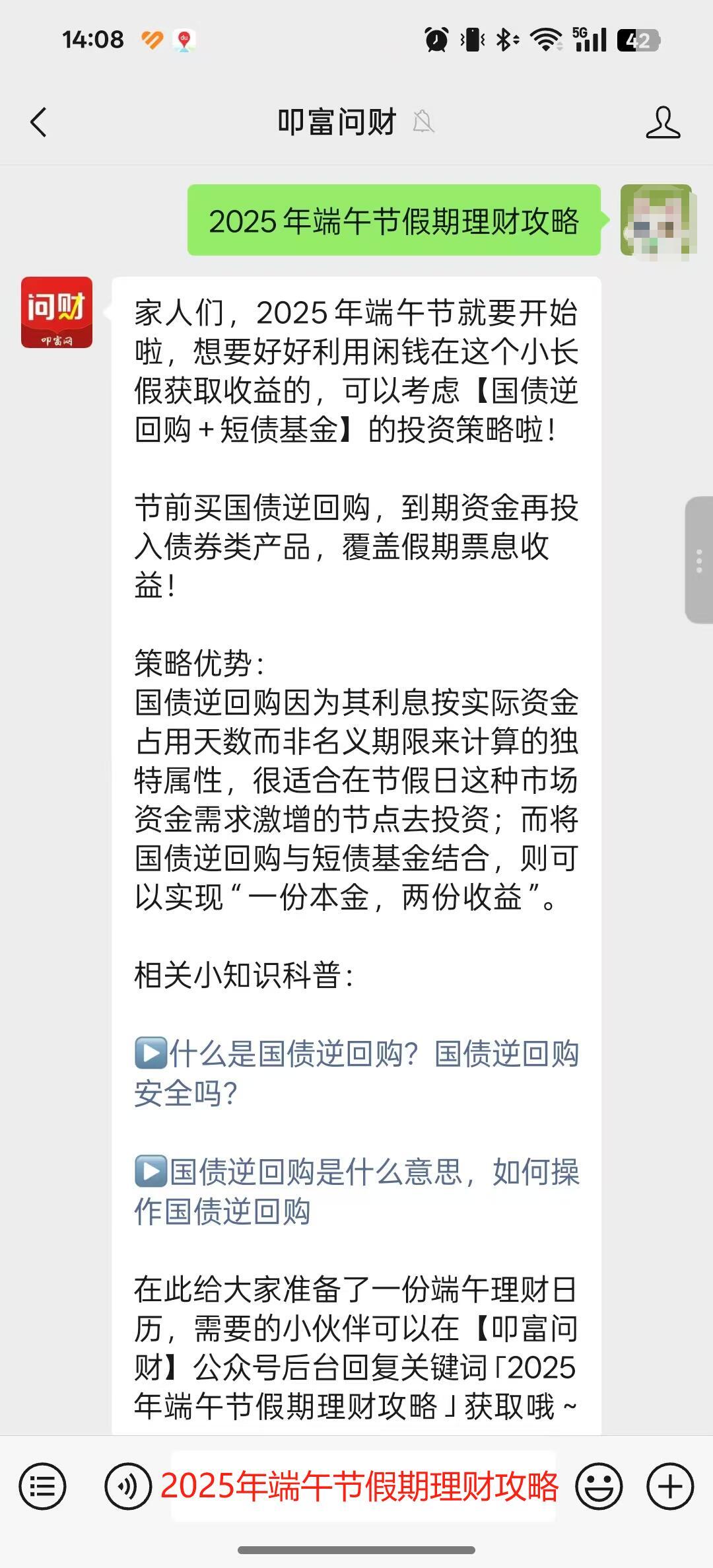Open the 叩富问财 account profile icon
The height and width of the screenshot is (1568, 713).
(x=662, y=122)
